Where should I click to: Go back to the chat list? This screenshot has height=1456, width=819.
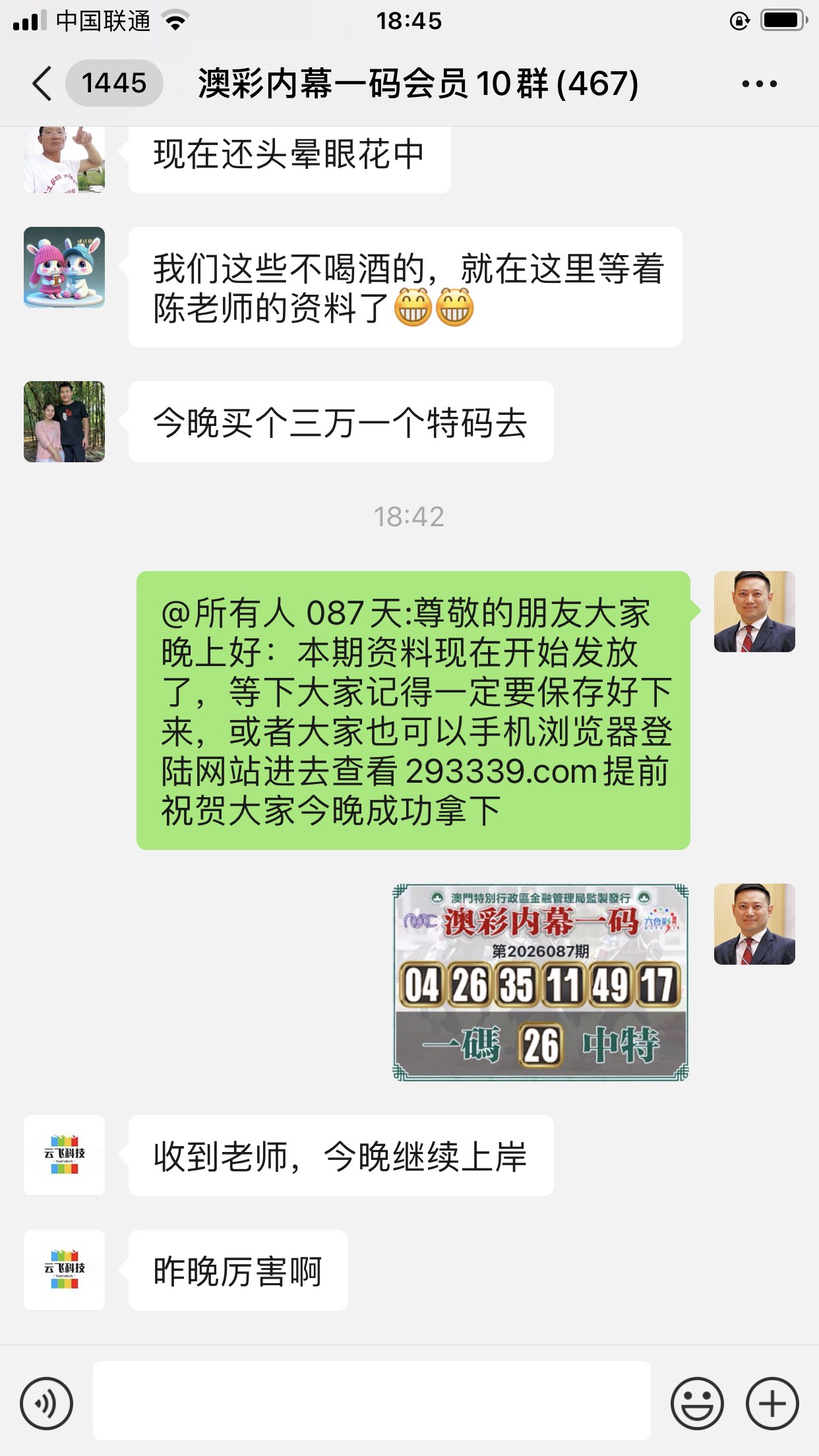[x=44, y=84]
